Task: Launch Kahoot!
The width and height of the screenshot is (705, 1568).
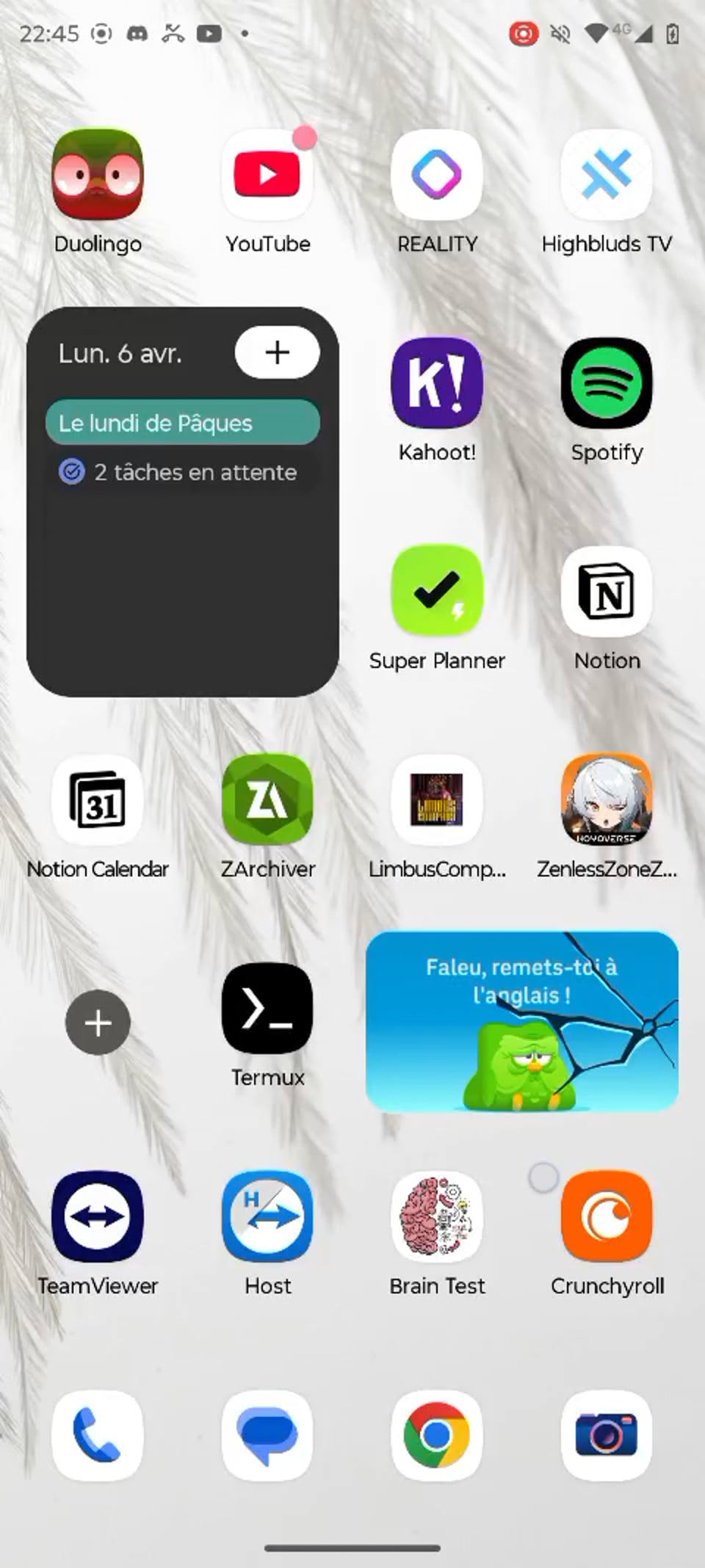Action: click(437, 383)
